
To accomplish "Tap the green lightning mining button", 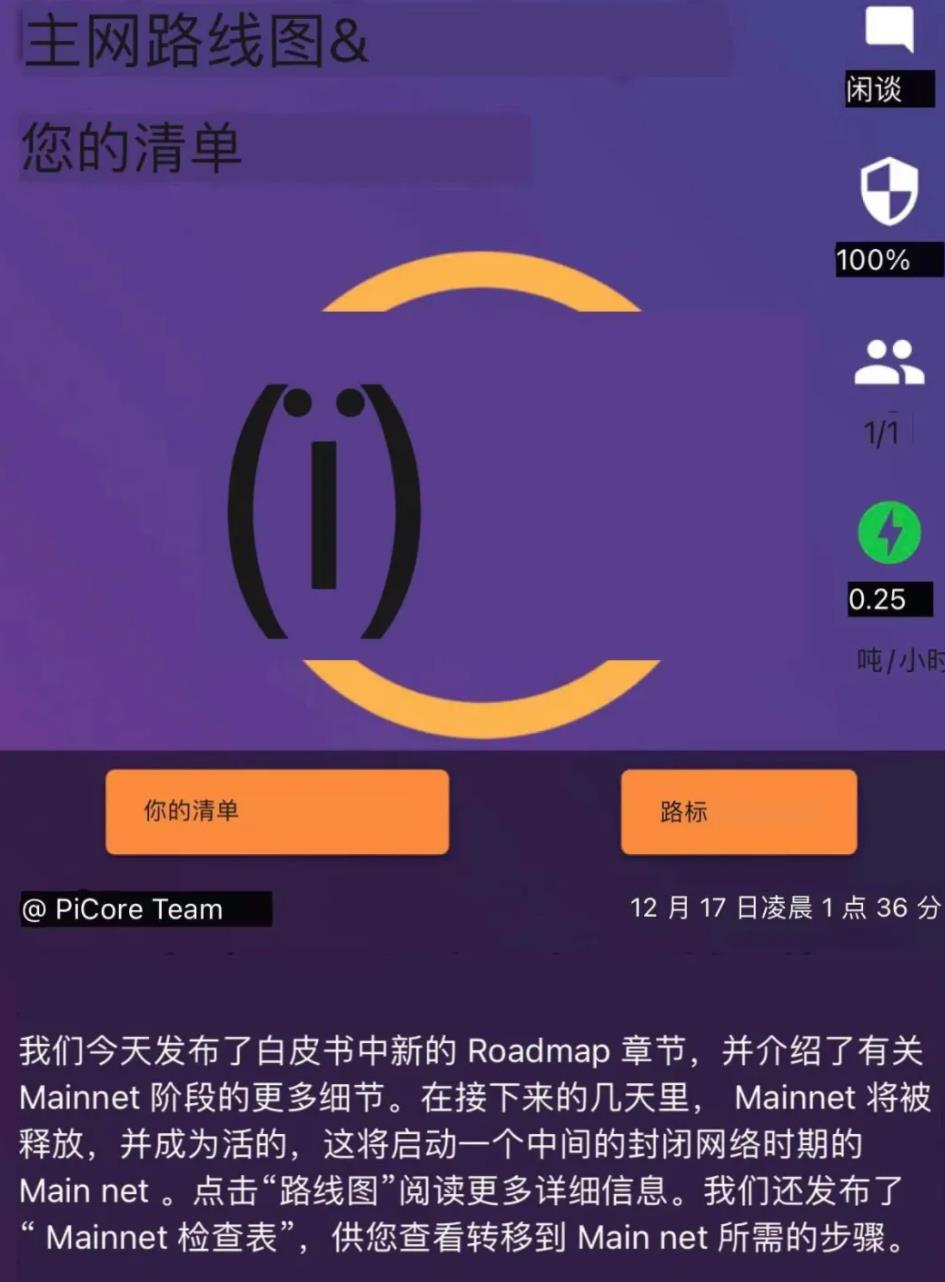I will click(889, 533).
